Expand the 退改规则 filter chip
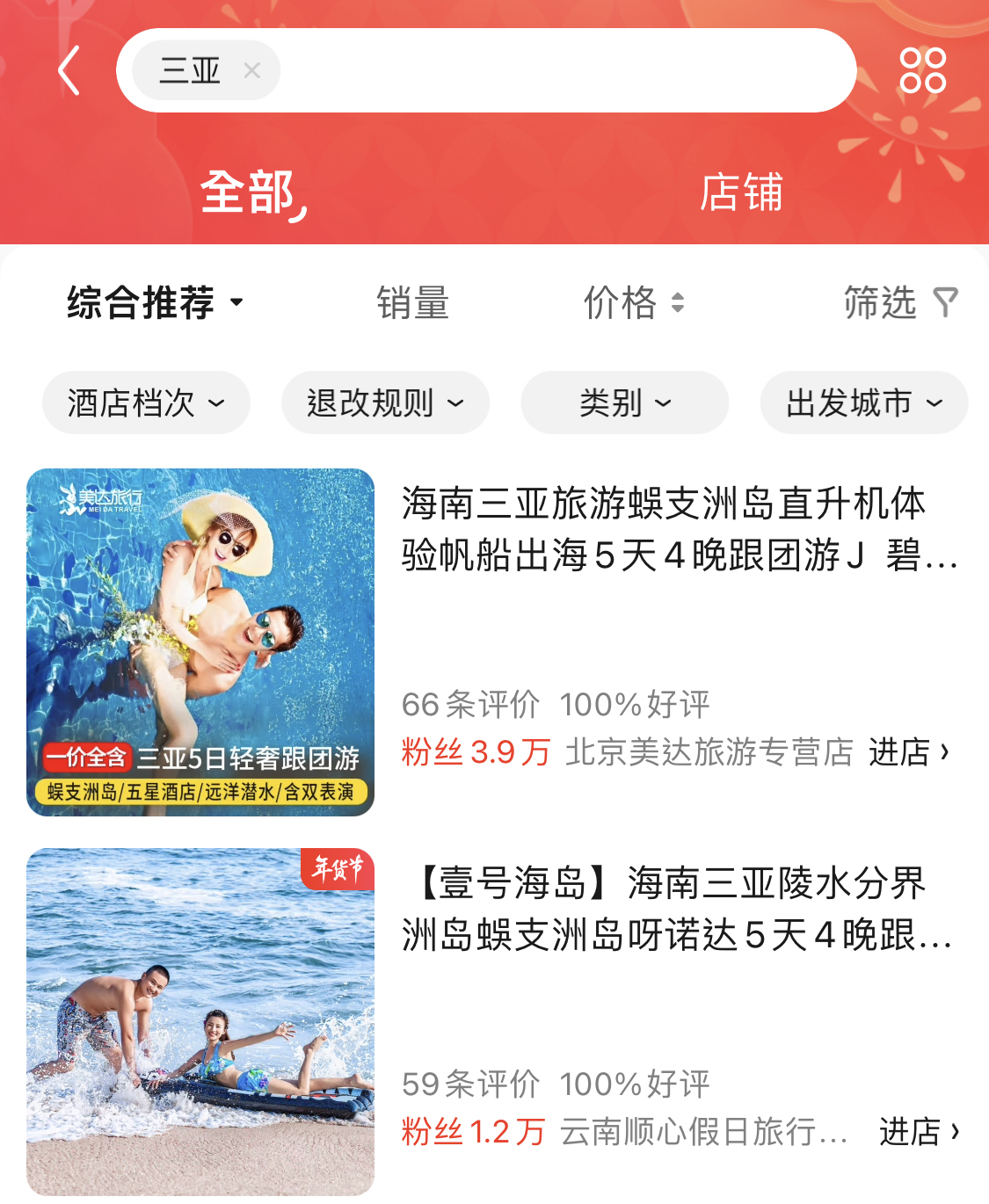This screenshot has width=989, height=1204. 385,403
